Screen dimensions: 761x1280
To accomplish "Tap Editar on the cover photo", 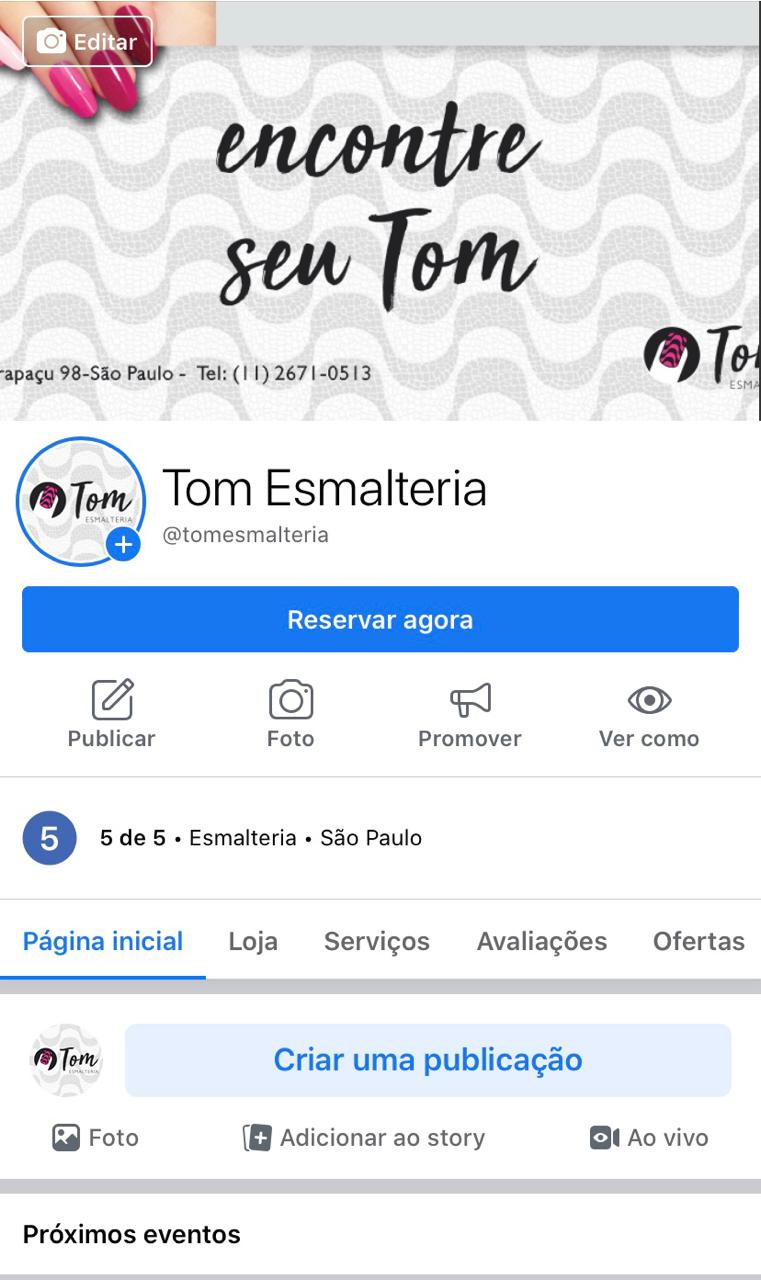I will 88,42.
